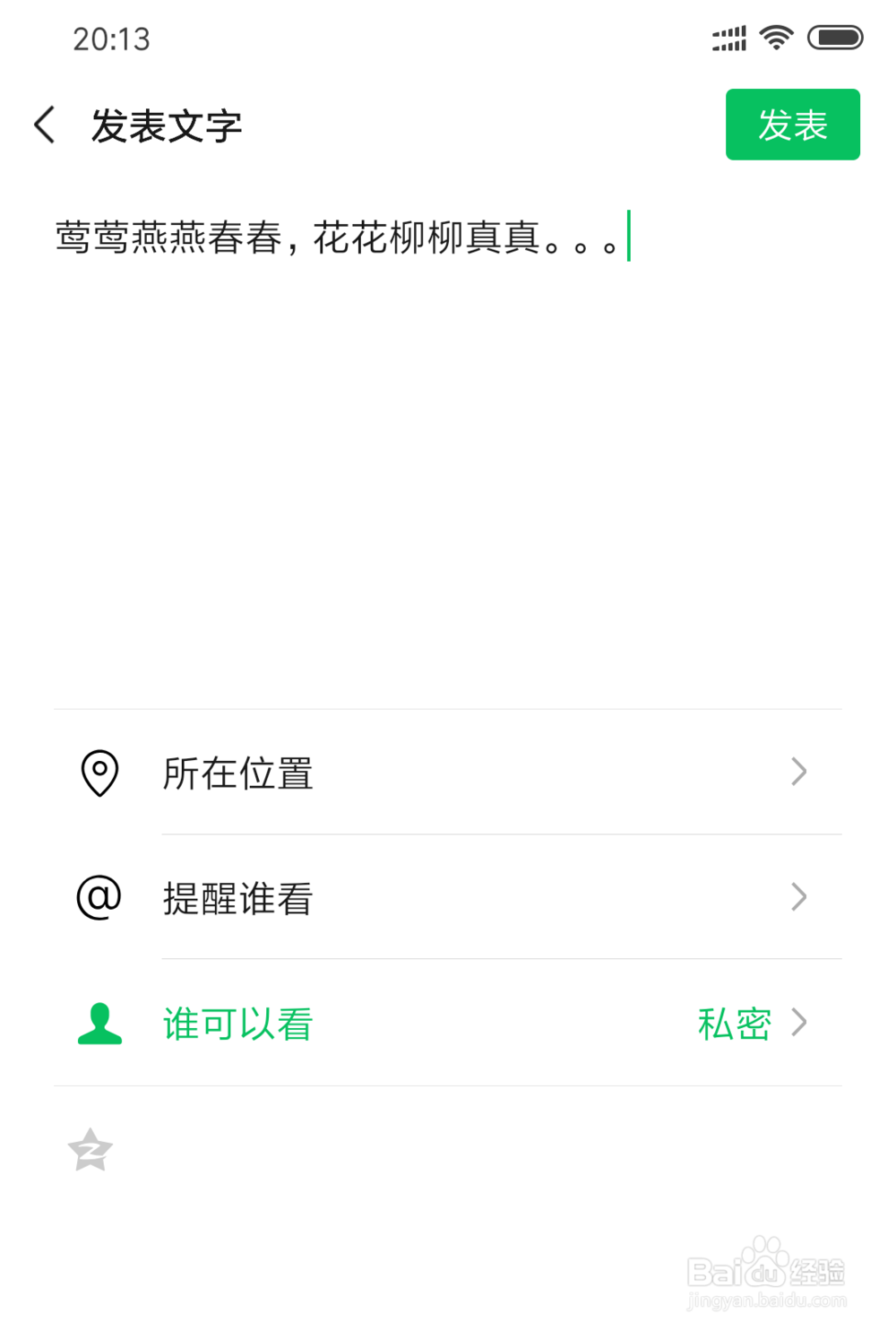Screen dimensions: 896x1331
Task: Expand the chevron next to 谁可以看
Action: 798,1022
